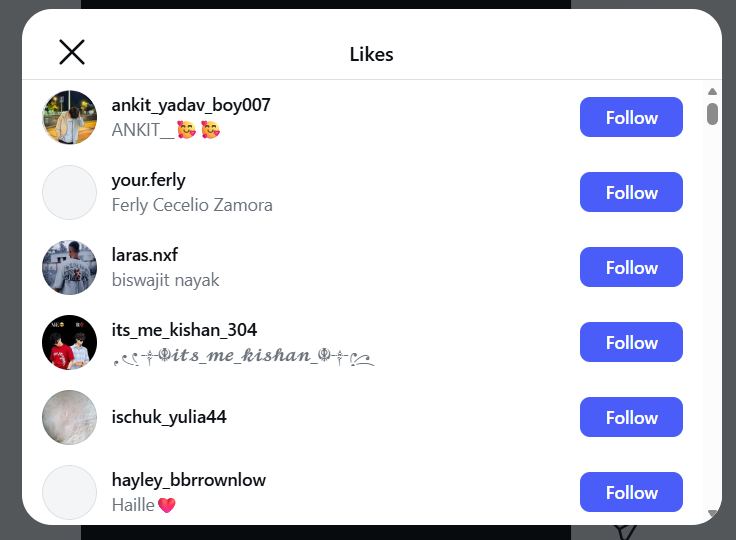Follow your.ferly

click(x=631, y=192)
